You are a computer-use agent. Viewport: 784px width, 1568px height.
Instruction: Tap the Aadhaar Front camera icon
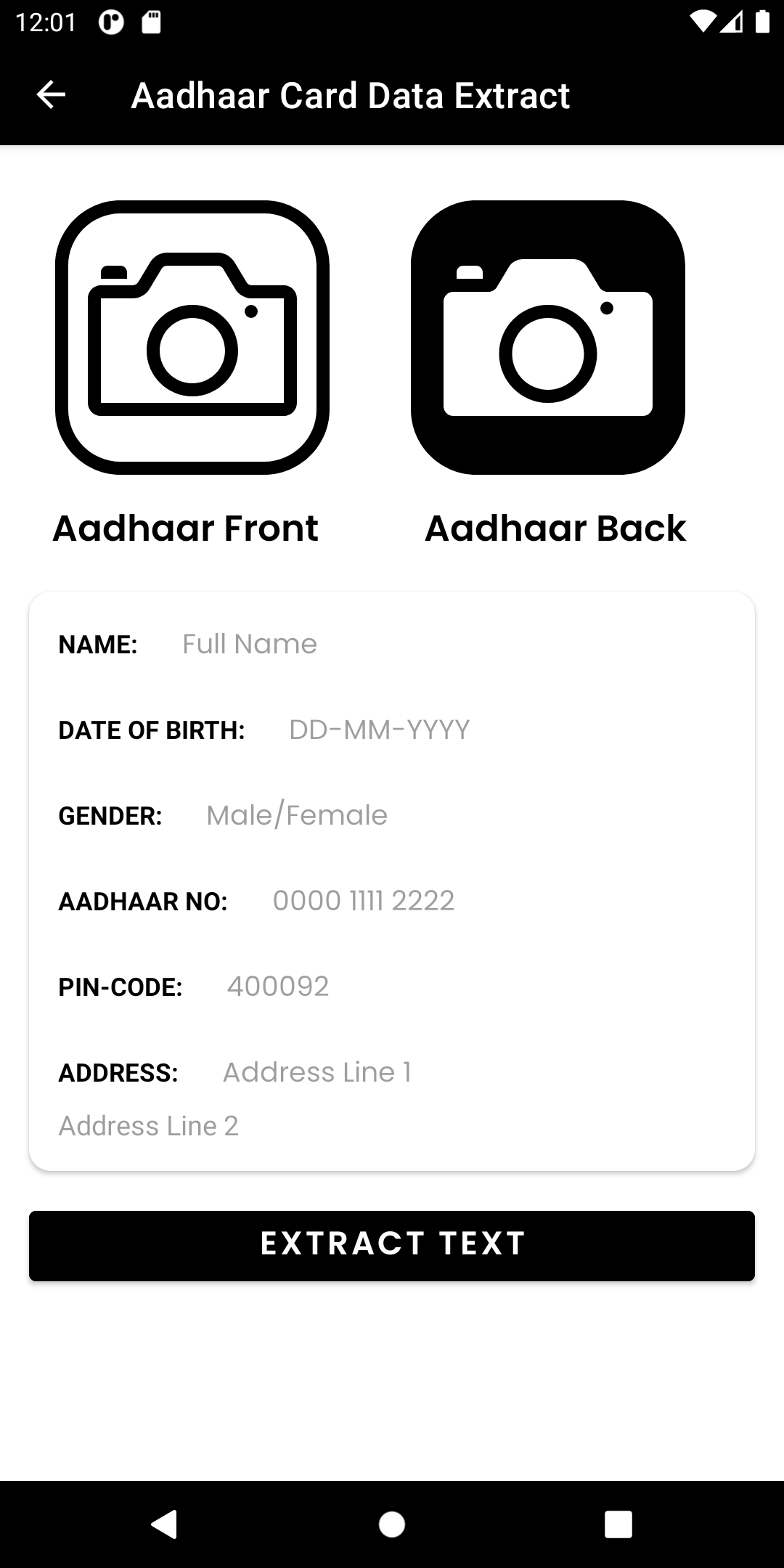pos(192,335)
